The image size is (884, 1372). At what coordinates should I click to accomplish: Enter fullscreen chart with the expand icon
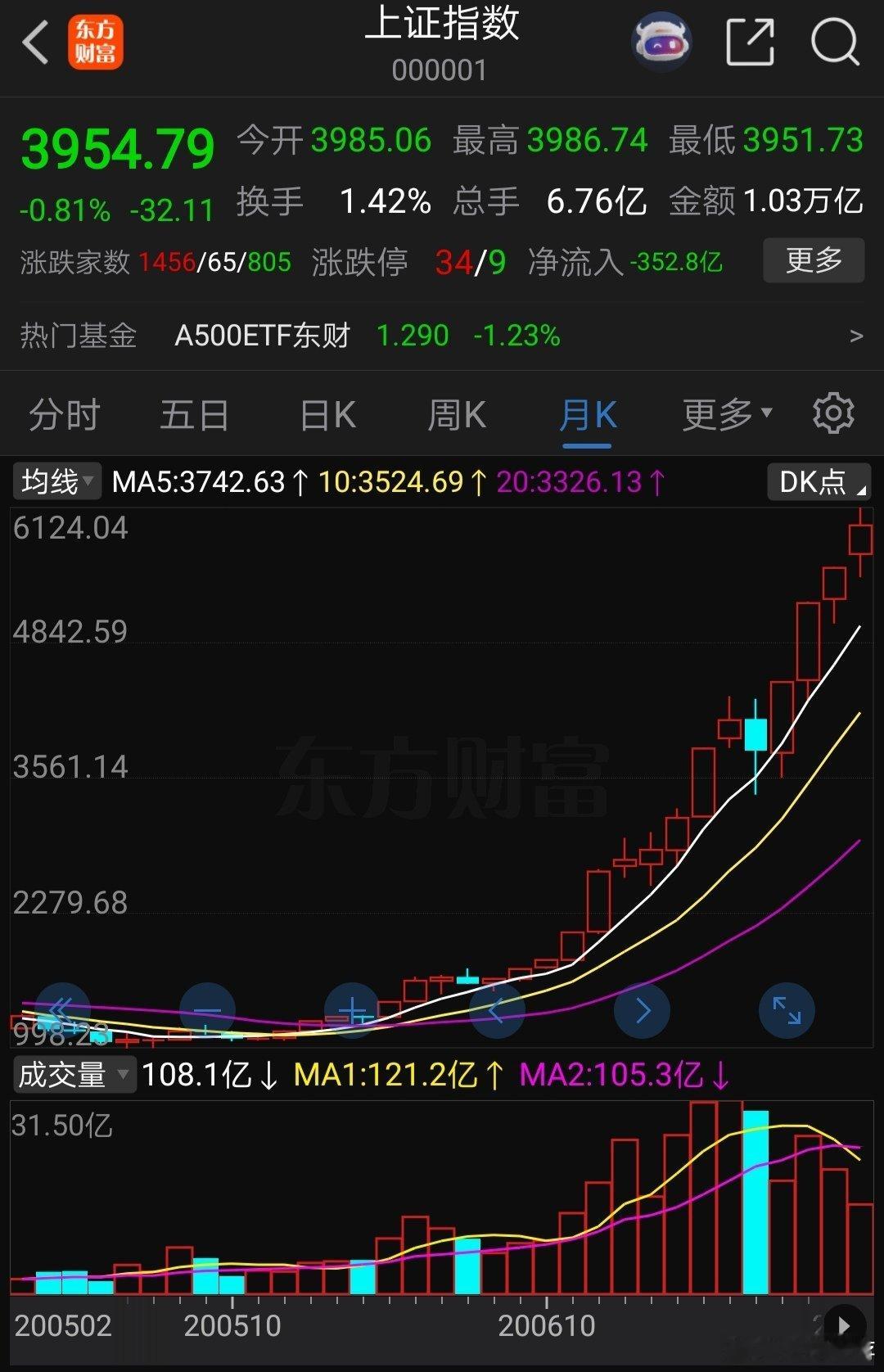[x=787, y=1010]
